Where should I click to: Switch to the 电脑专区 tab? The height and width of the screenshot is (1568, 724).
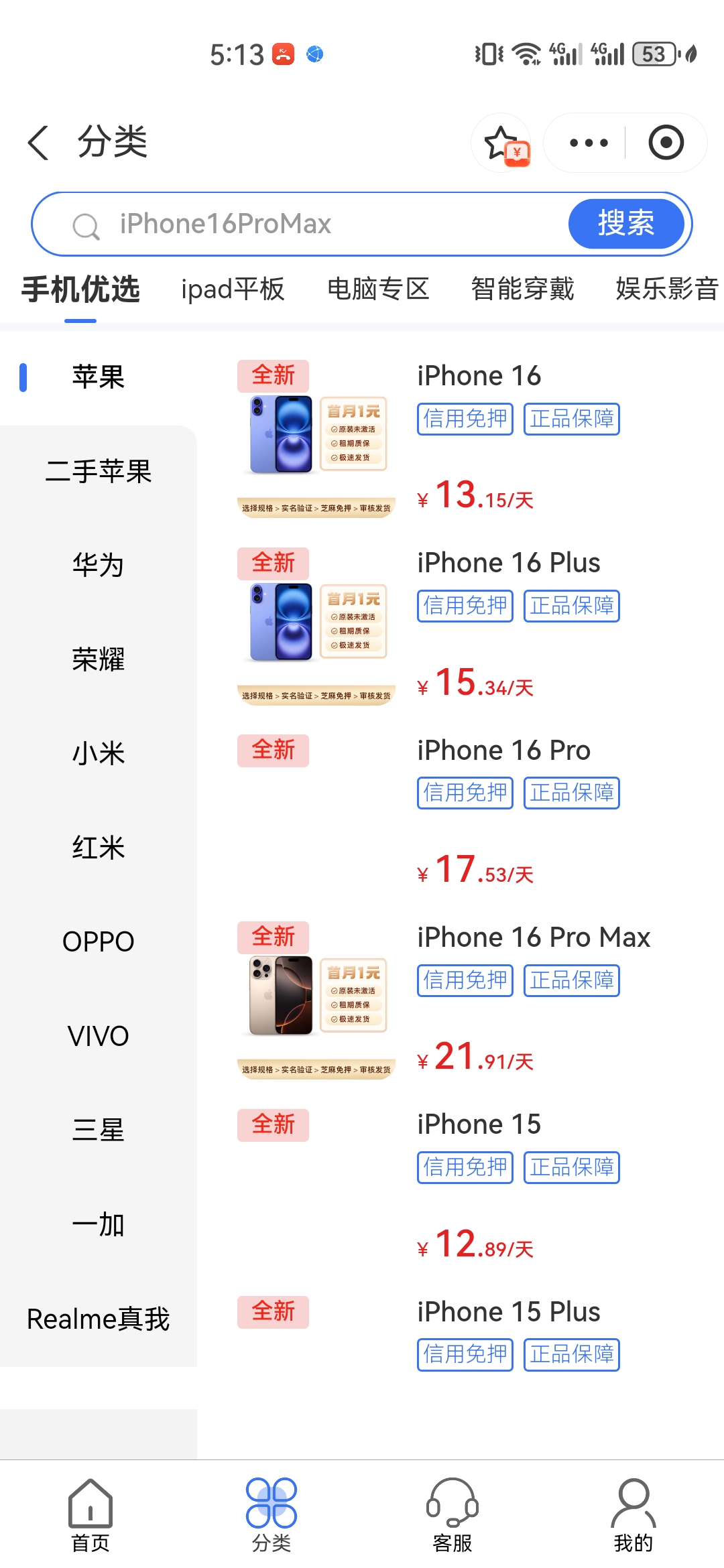point(378,289)
